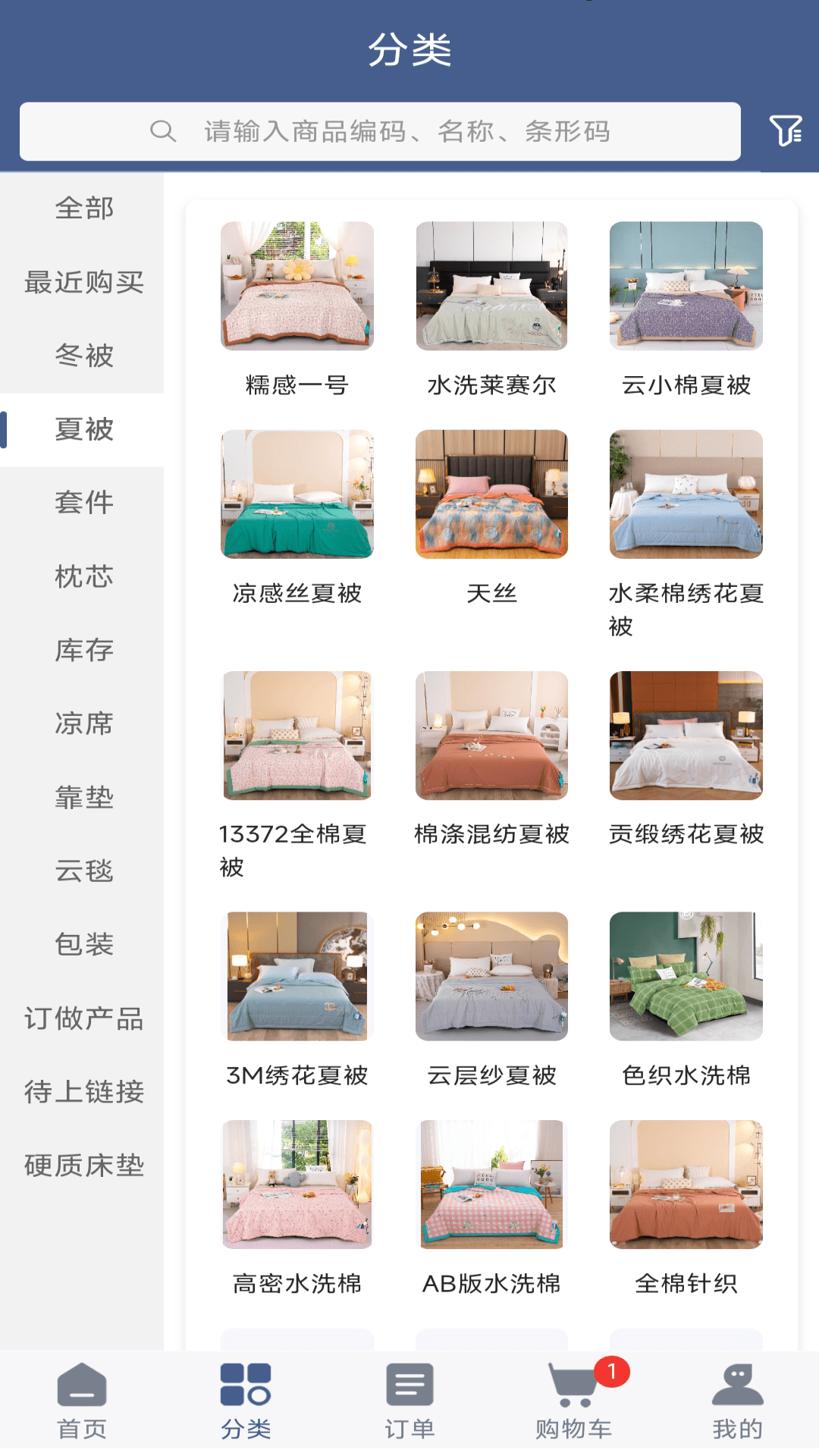Go to the 购物车 tab

click(574, 1402)
